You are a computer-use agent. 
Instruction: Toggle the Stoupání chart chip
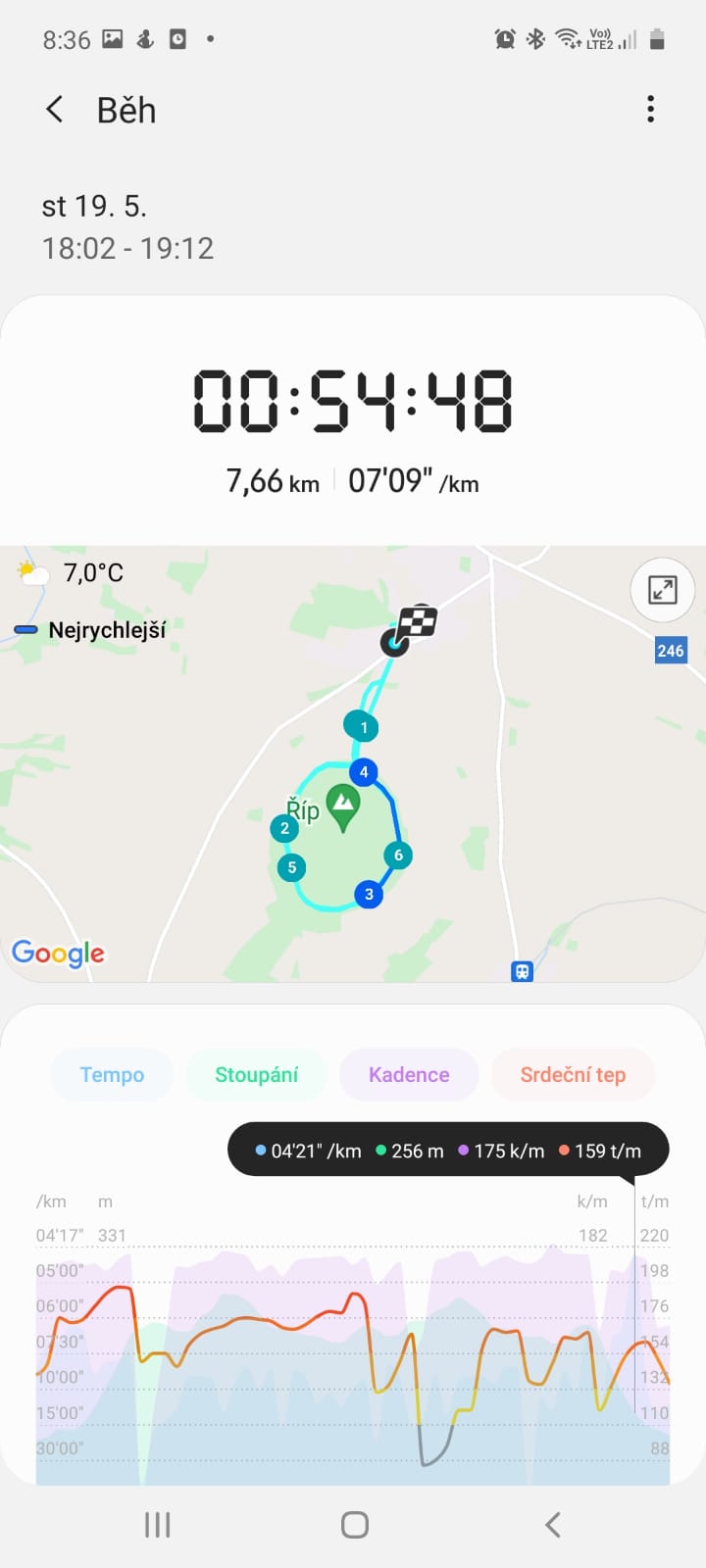coord(257,1074)
